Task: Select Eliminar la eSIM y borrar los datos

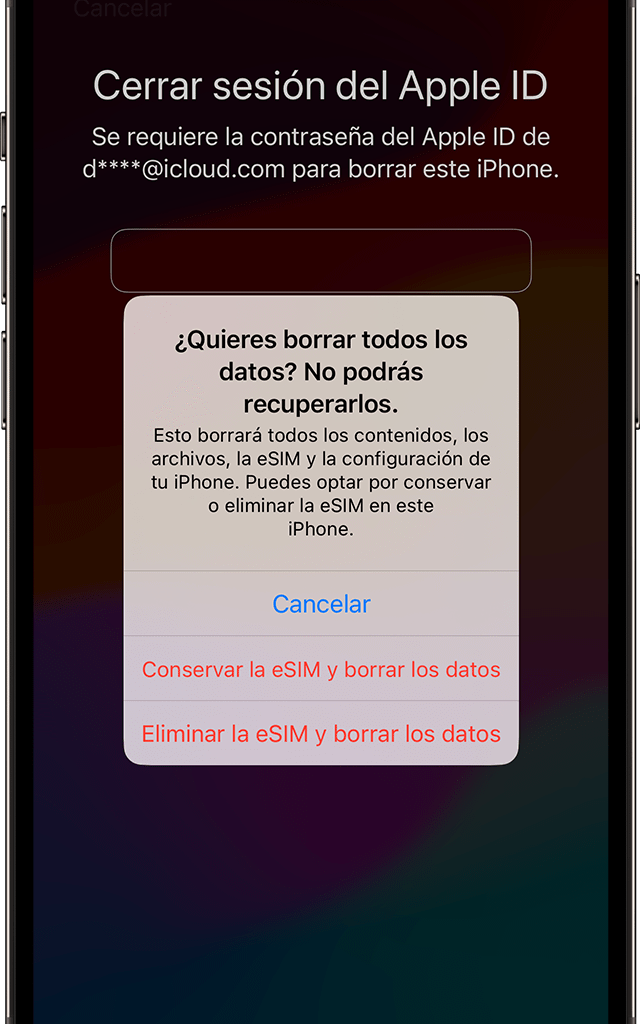Action: 321,733
